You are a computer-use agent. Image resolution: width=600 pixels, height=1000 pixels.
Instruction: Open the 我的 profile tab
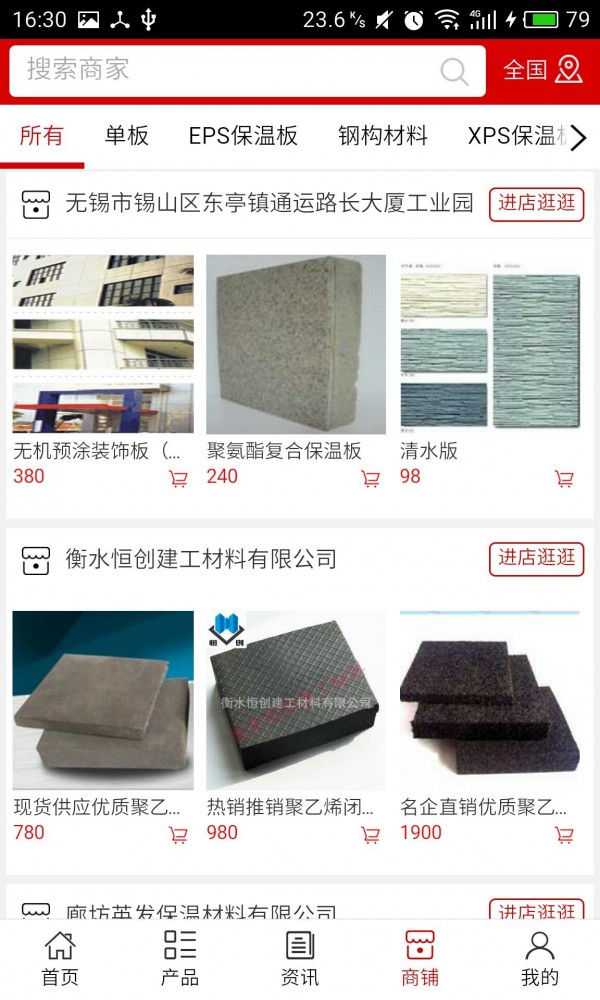(539, 959)
